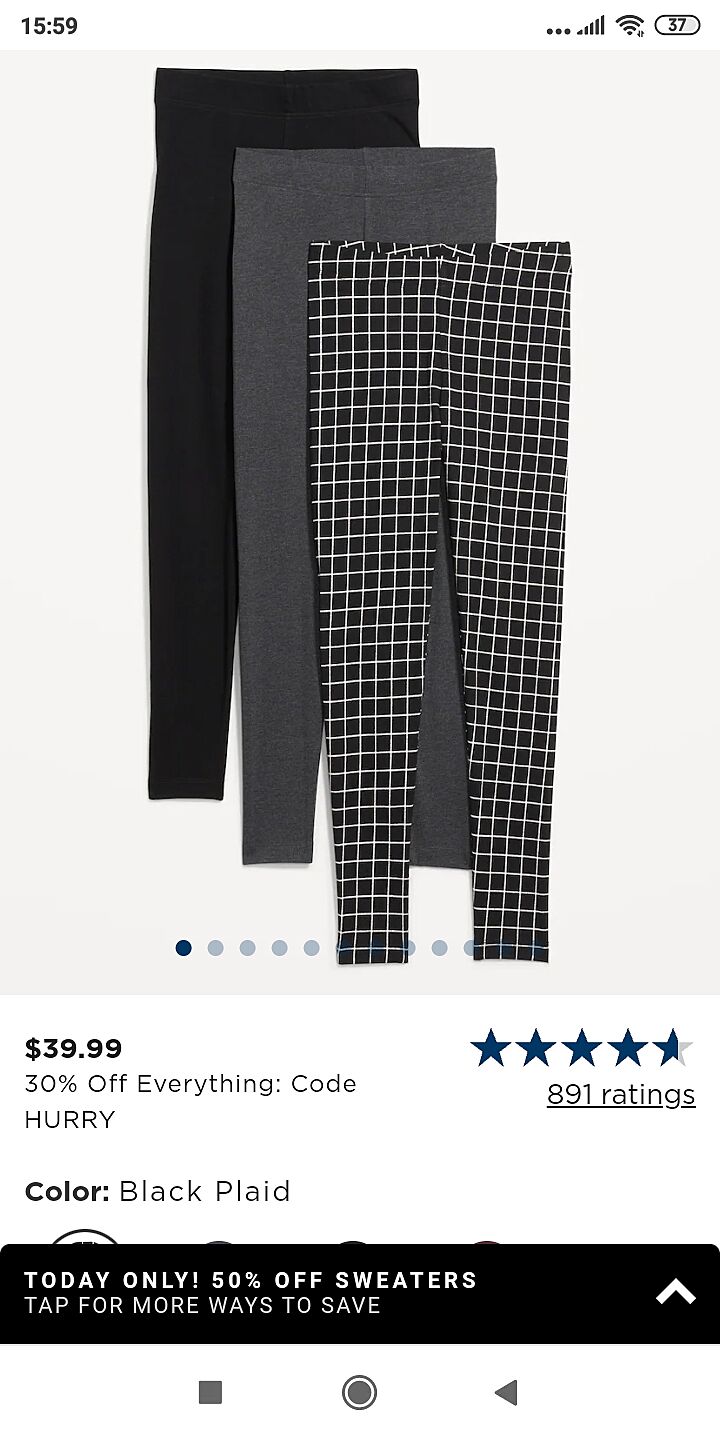Jump to the second image dot indicator
Screen dimensions: 720x1440
pos(215,948)
